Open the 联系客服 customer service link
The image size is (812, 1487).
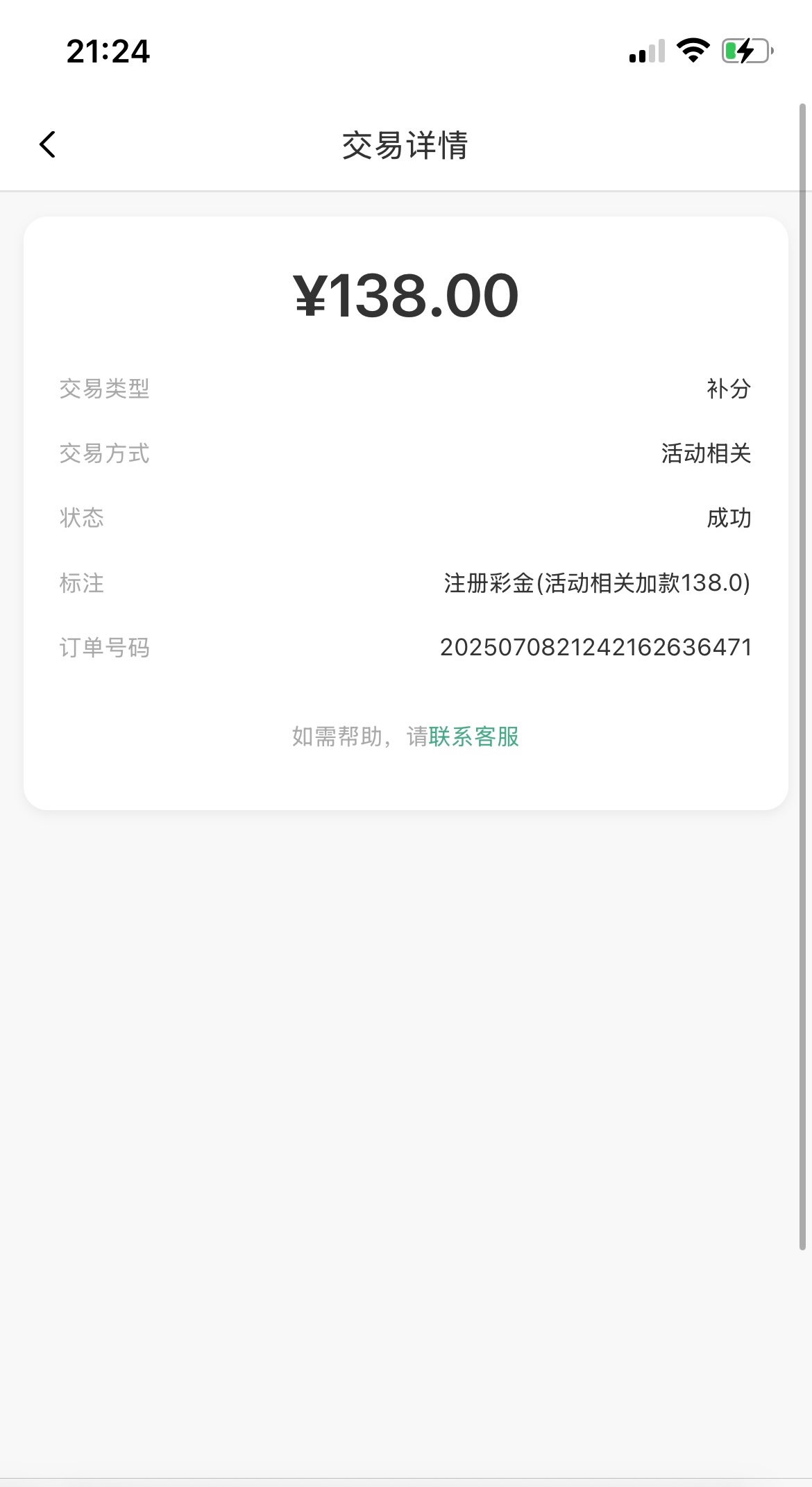coord(474,737)
